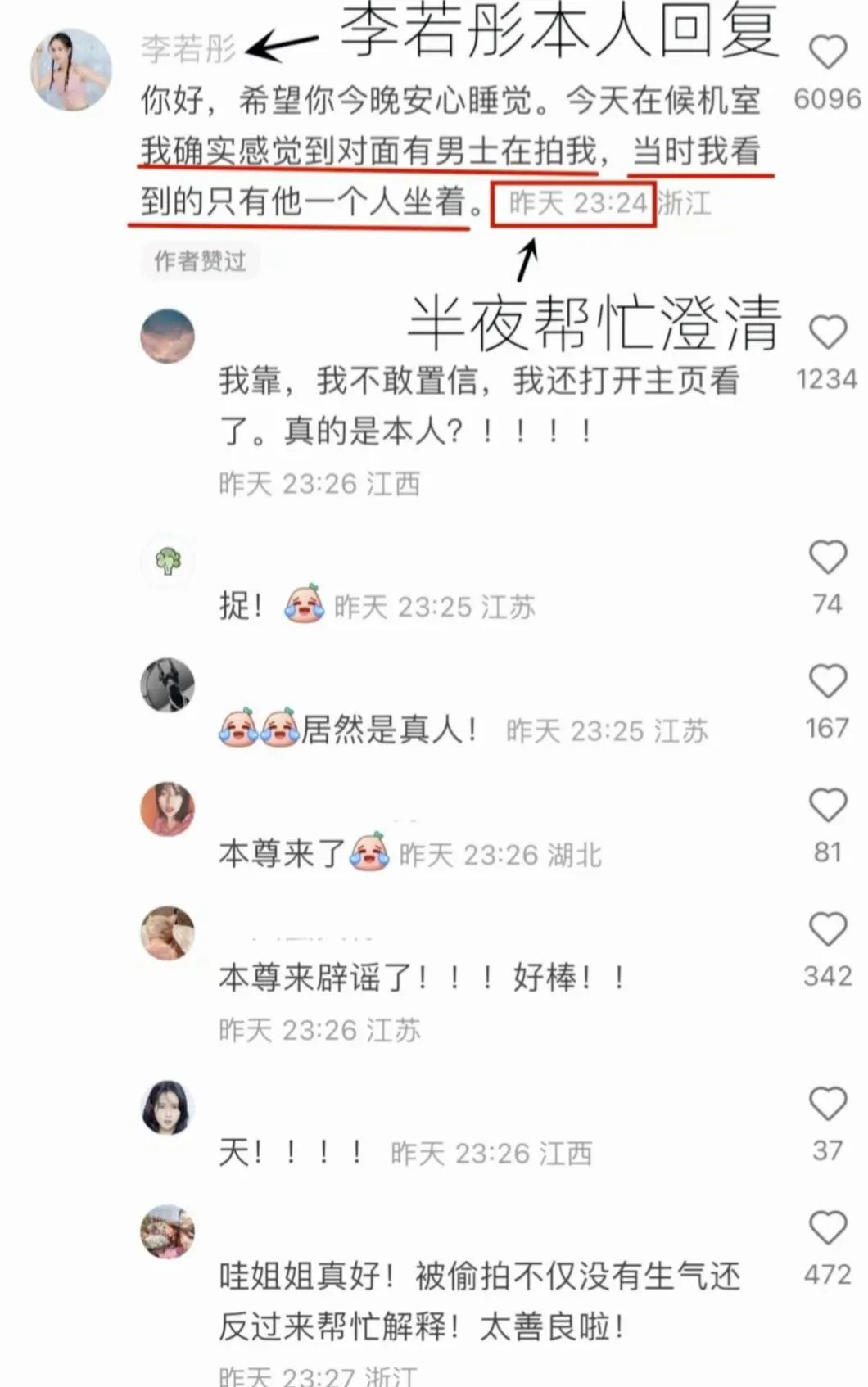Like the '天！！！！' comment from 江西
The image size is (868, 1387).
point(827,1104)
